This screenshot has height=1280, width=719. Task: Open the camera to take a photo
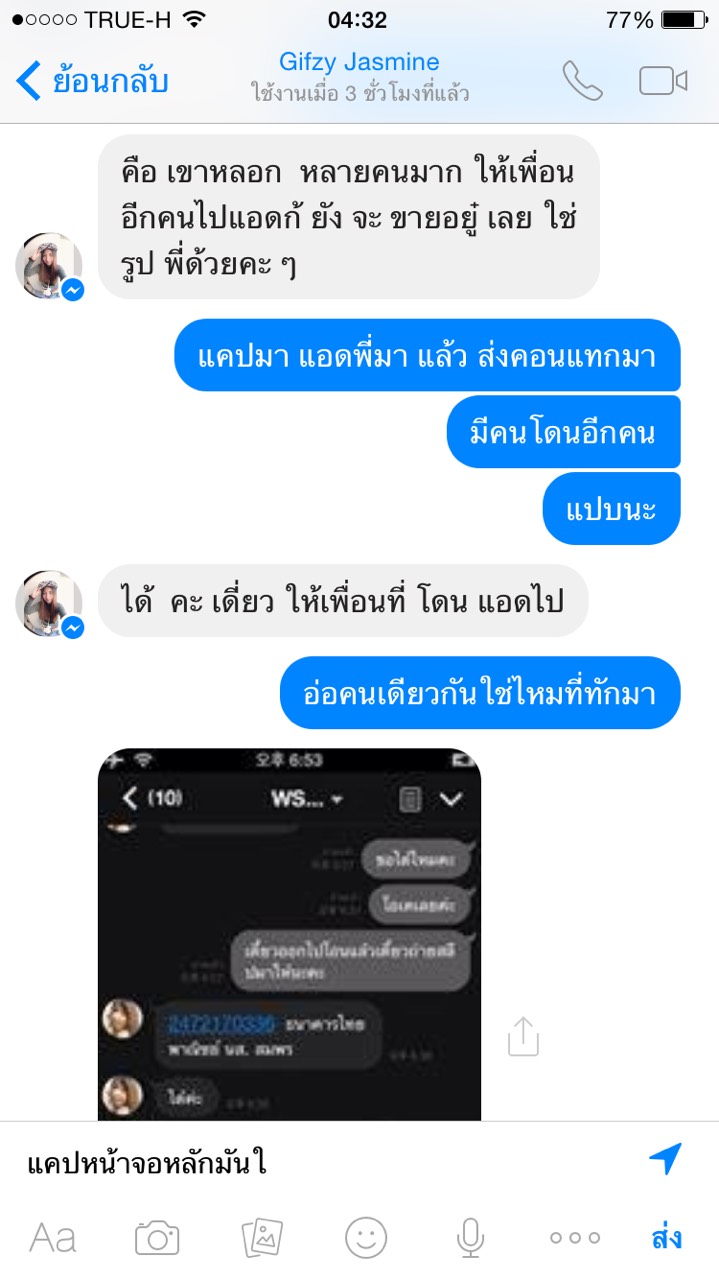click(157, 1238)
